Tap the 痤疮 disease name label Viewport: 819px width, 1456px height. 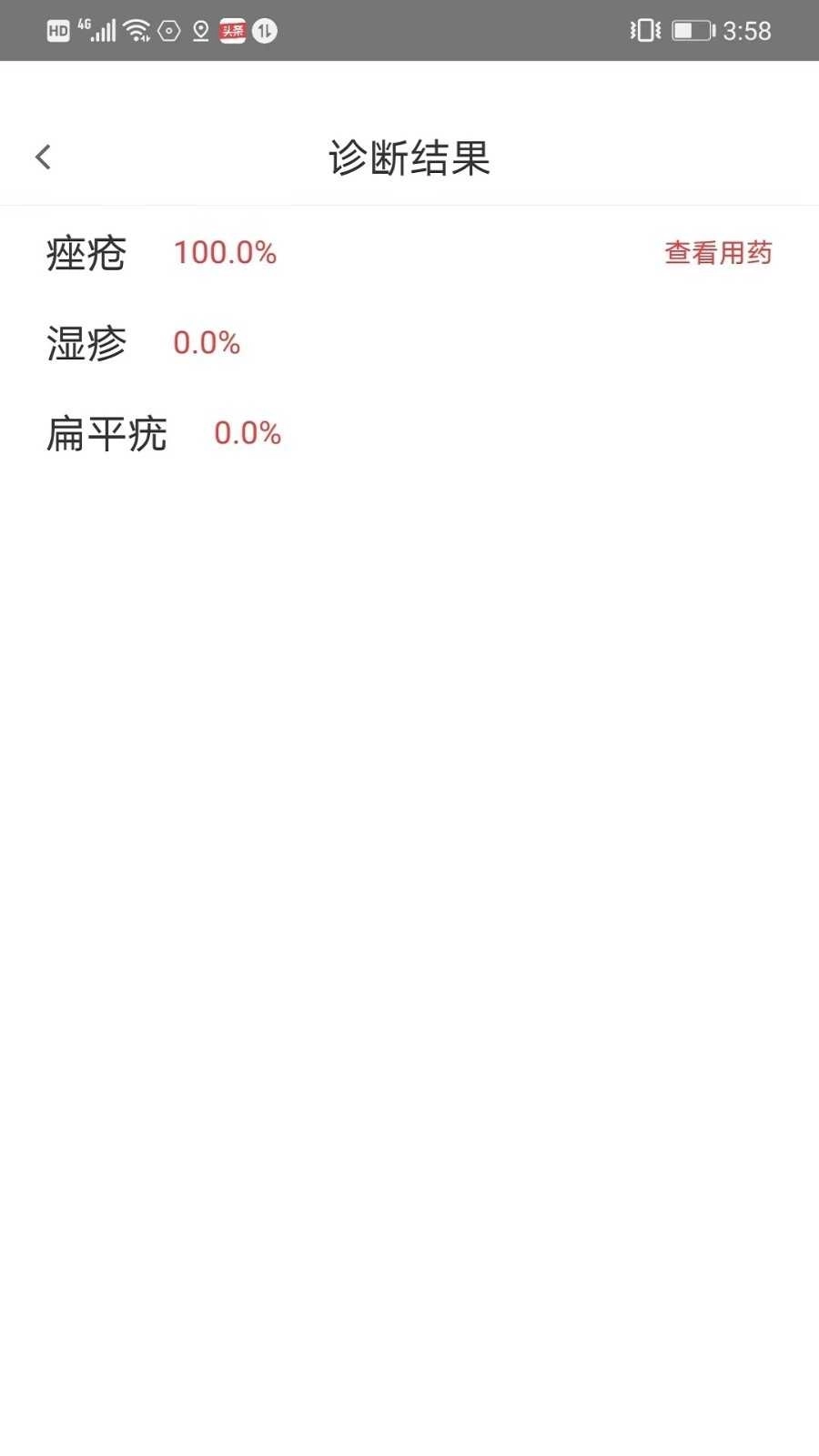86,254
